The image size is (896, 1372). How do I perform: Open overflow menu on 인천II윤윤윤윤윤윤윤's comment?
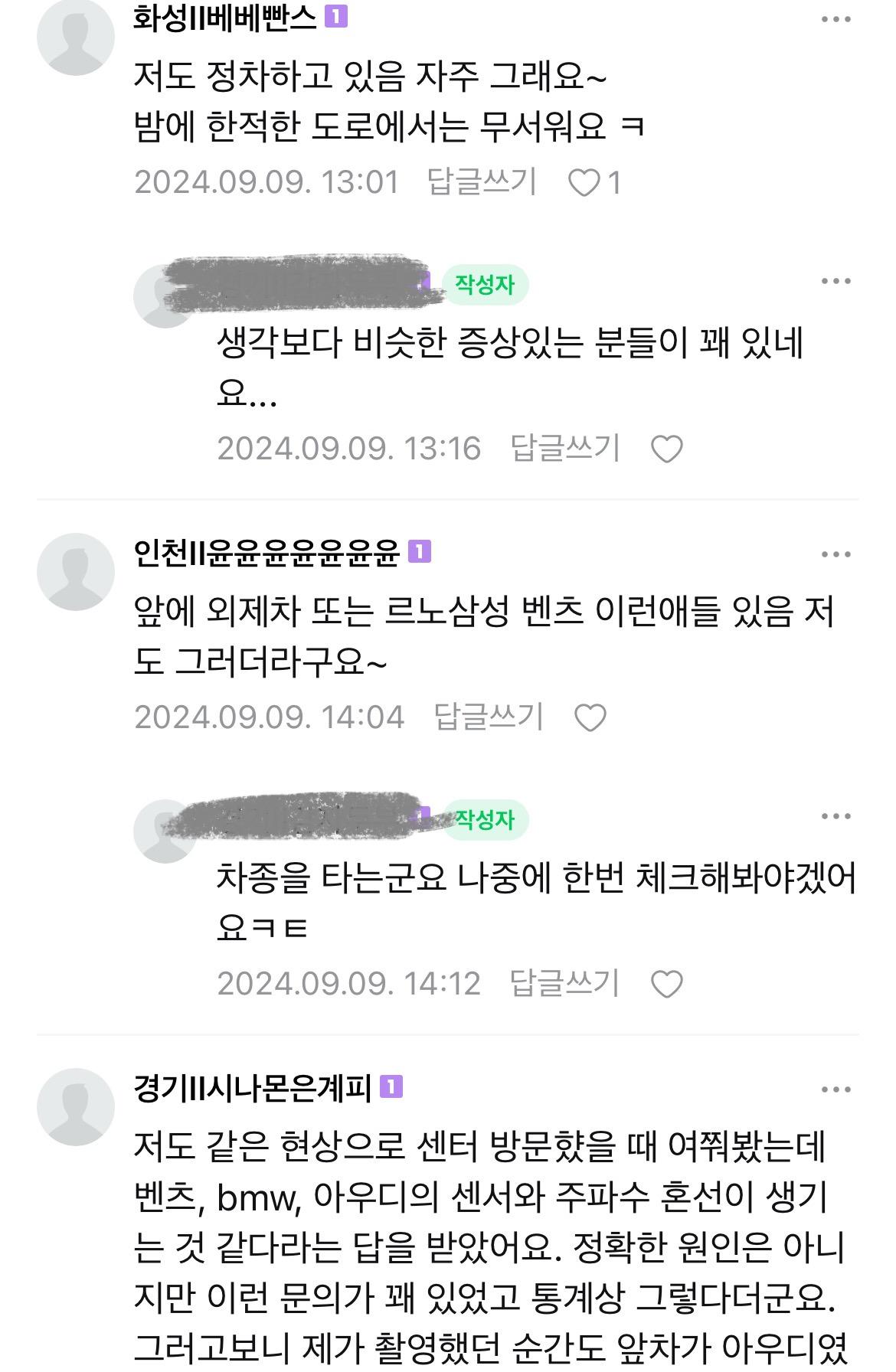pyautogui.click(x=836, y=554)
